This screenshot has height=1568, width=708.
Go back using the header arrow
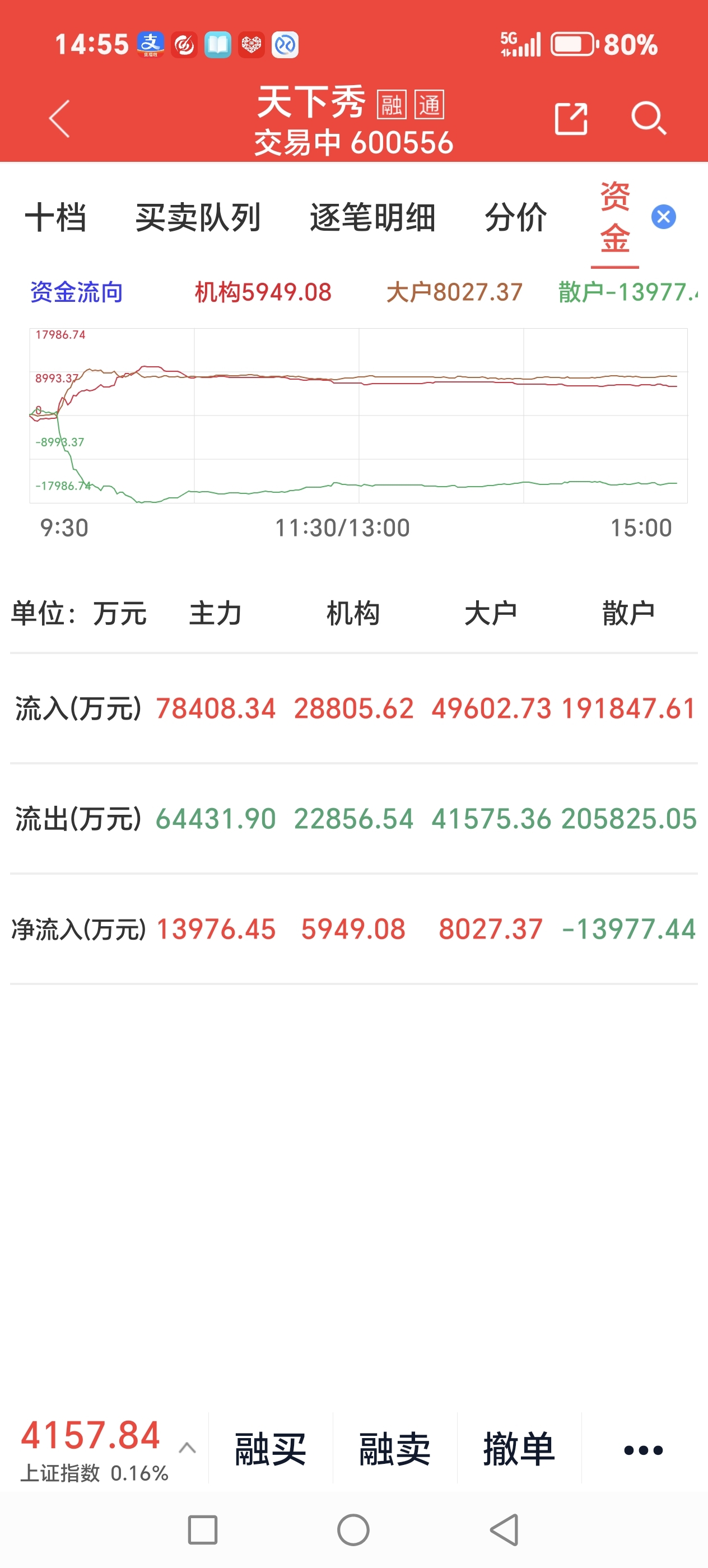pos(60,119)
